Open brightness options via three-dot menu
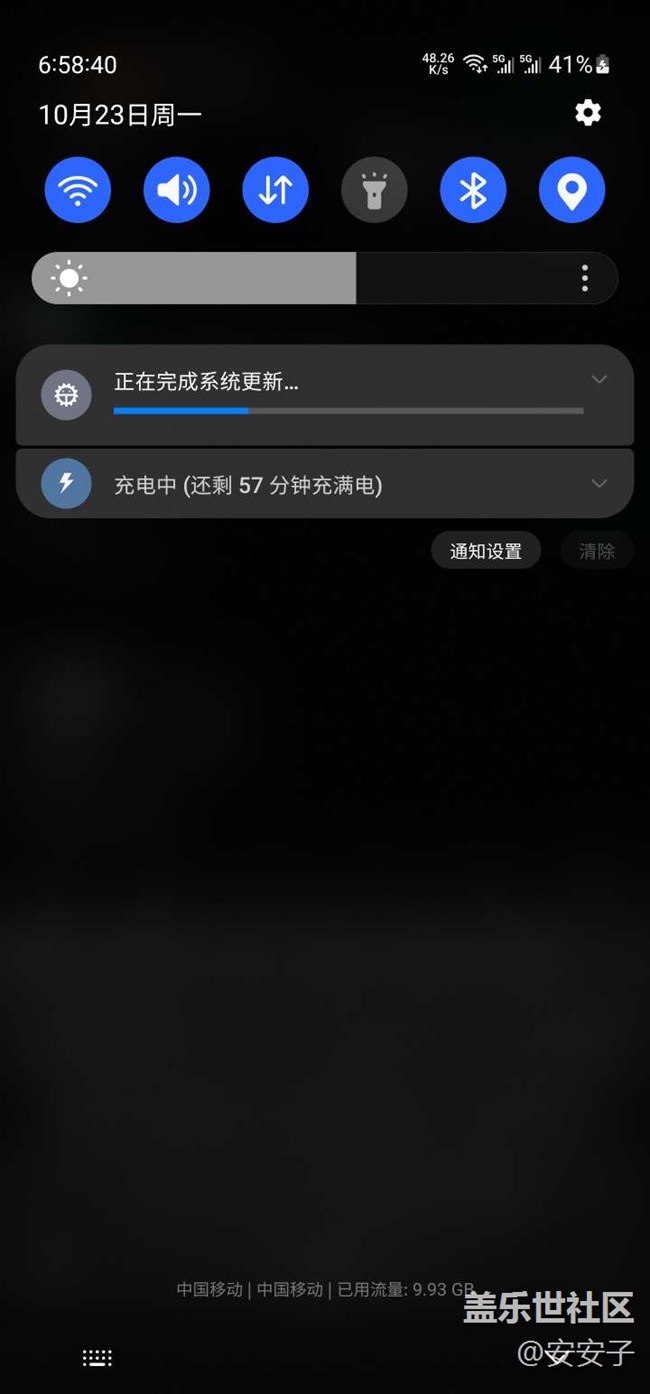 tap(585, 278)
